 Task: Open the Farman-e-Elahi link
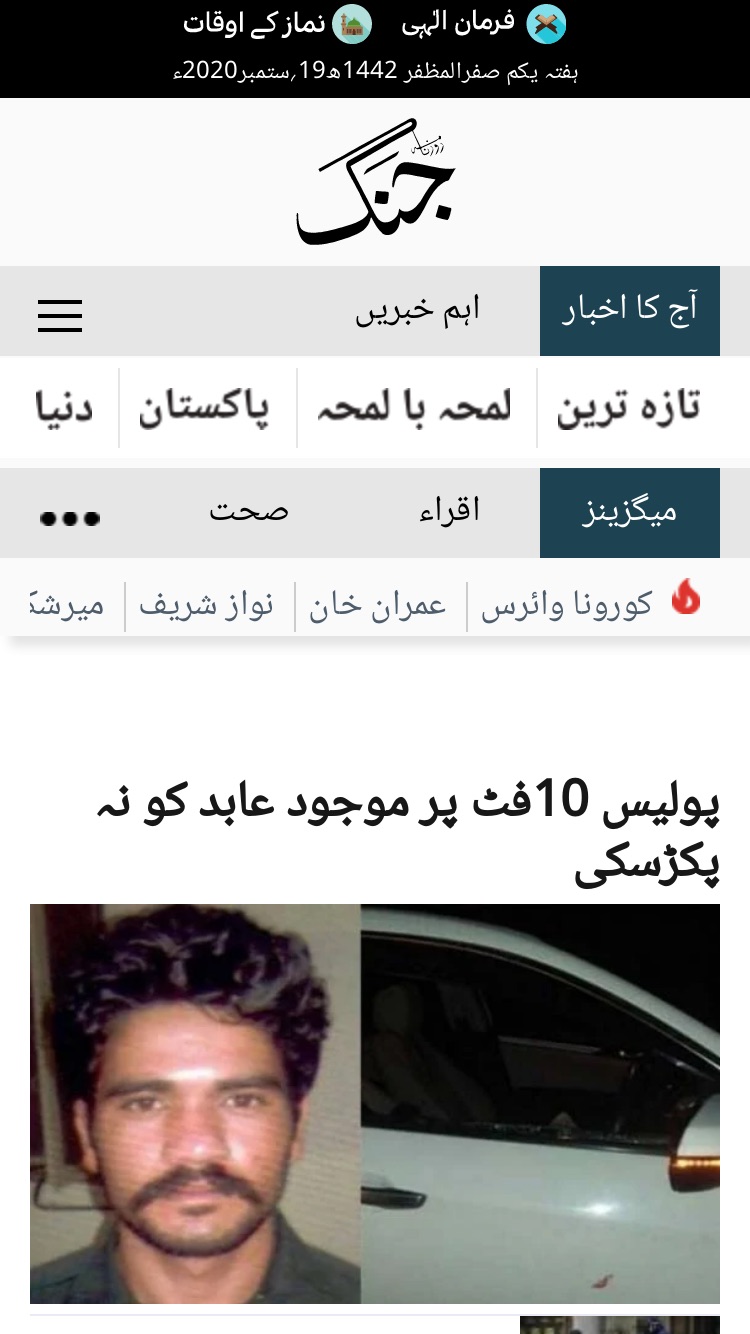coord(483,24)
